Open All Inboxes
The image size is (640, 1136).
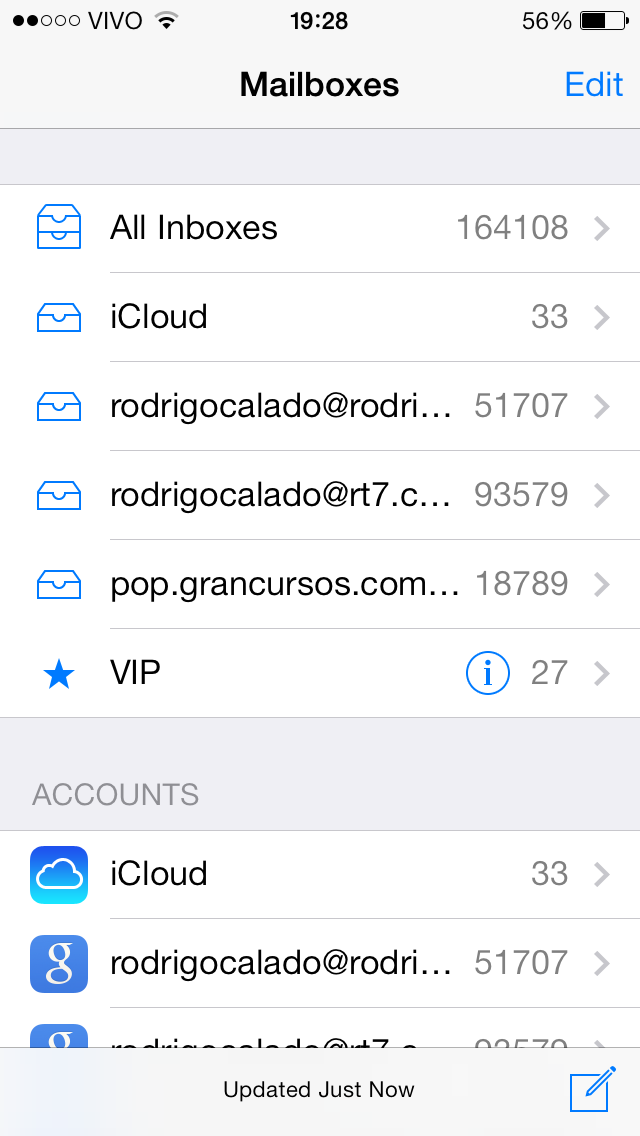point(320,228)
